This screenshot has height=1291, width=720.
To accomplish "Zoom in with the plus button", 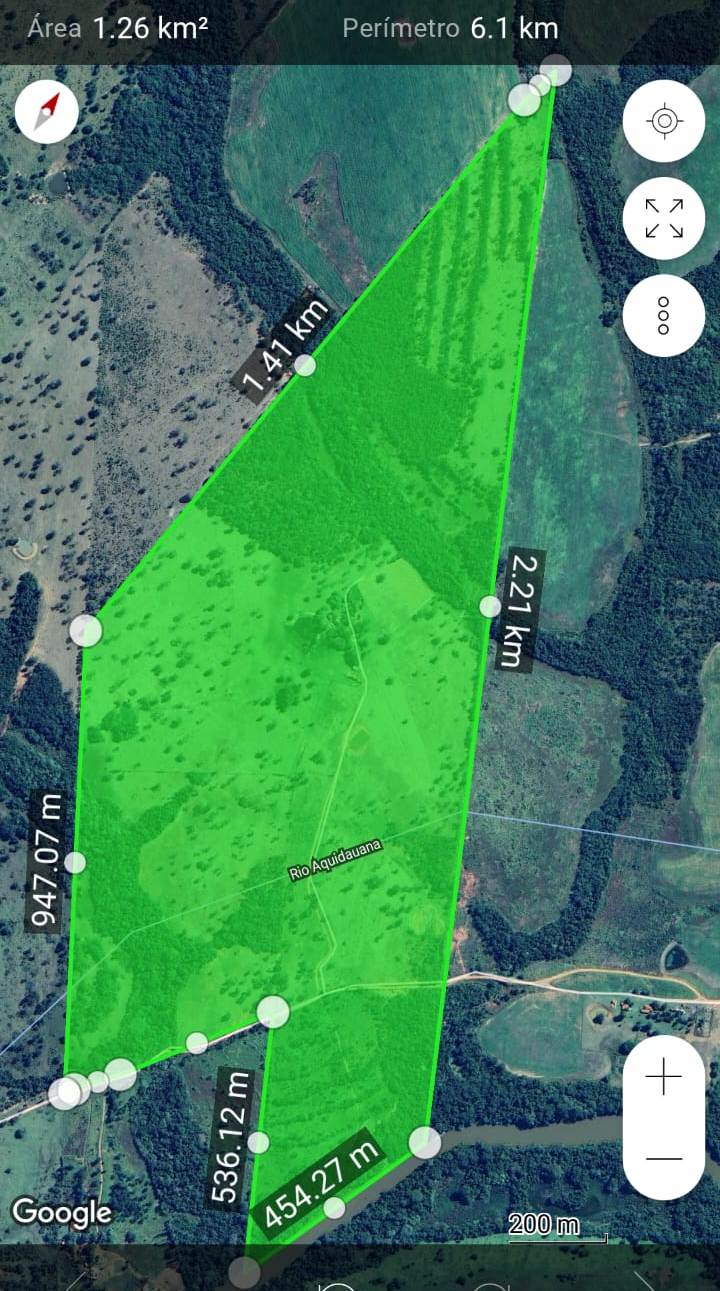I will pyautogui.click(x=664, y=1077).
